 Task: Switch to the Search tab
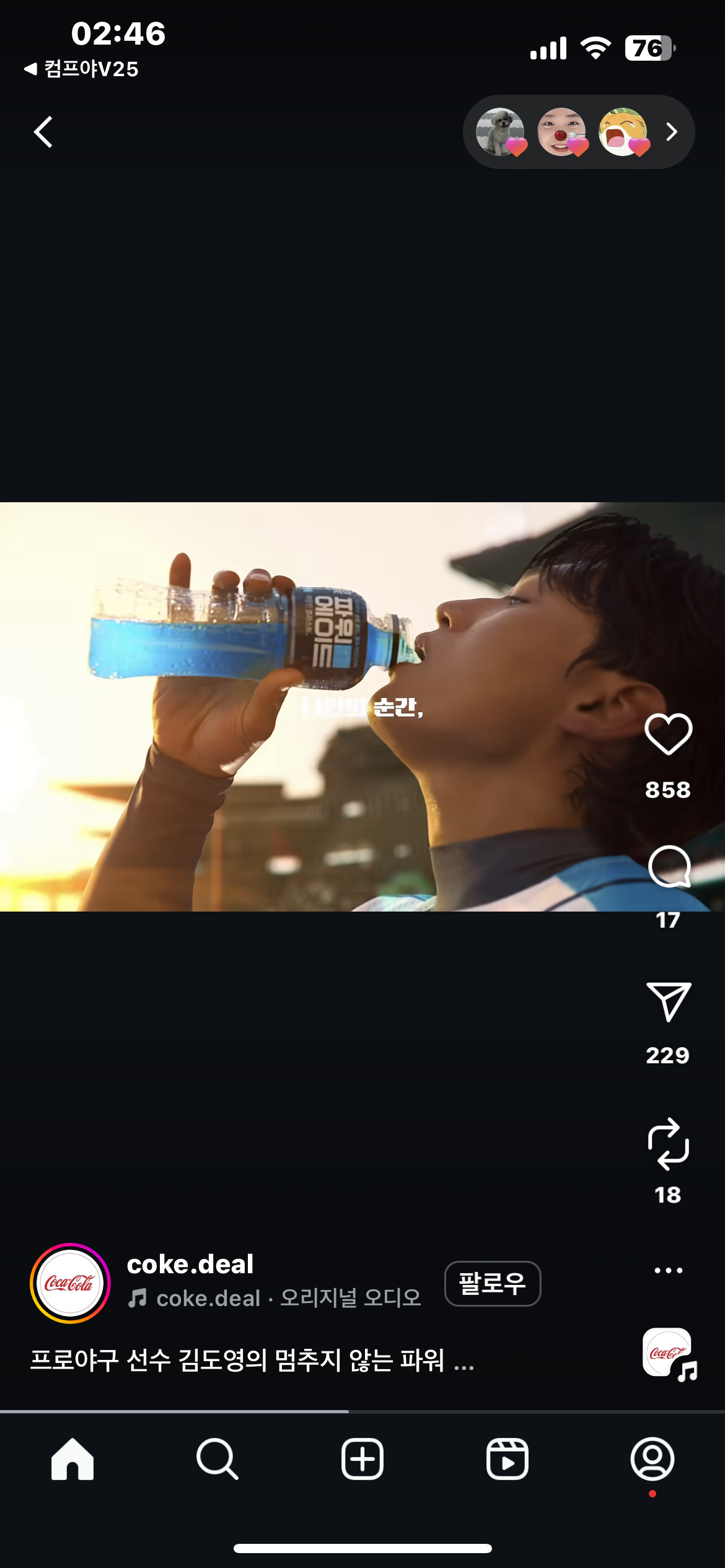(x=217, y=1459)
